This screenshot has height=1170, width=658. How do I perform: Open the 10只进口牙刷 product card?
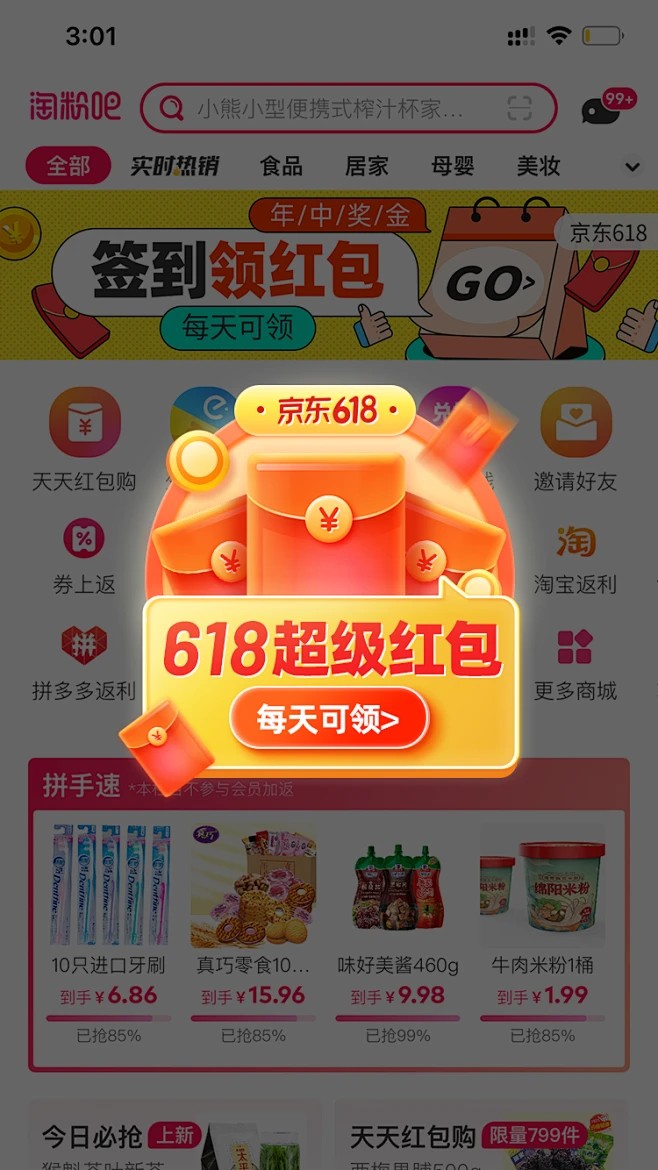(x=108, y=920)
